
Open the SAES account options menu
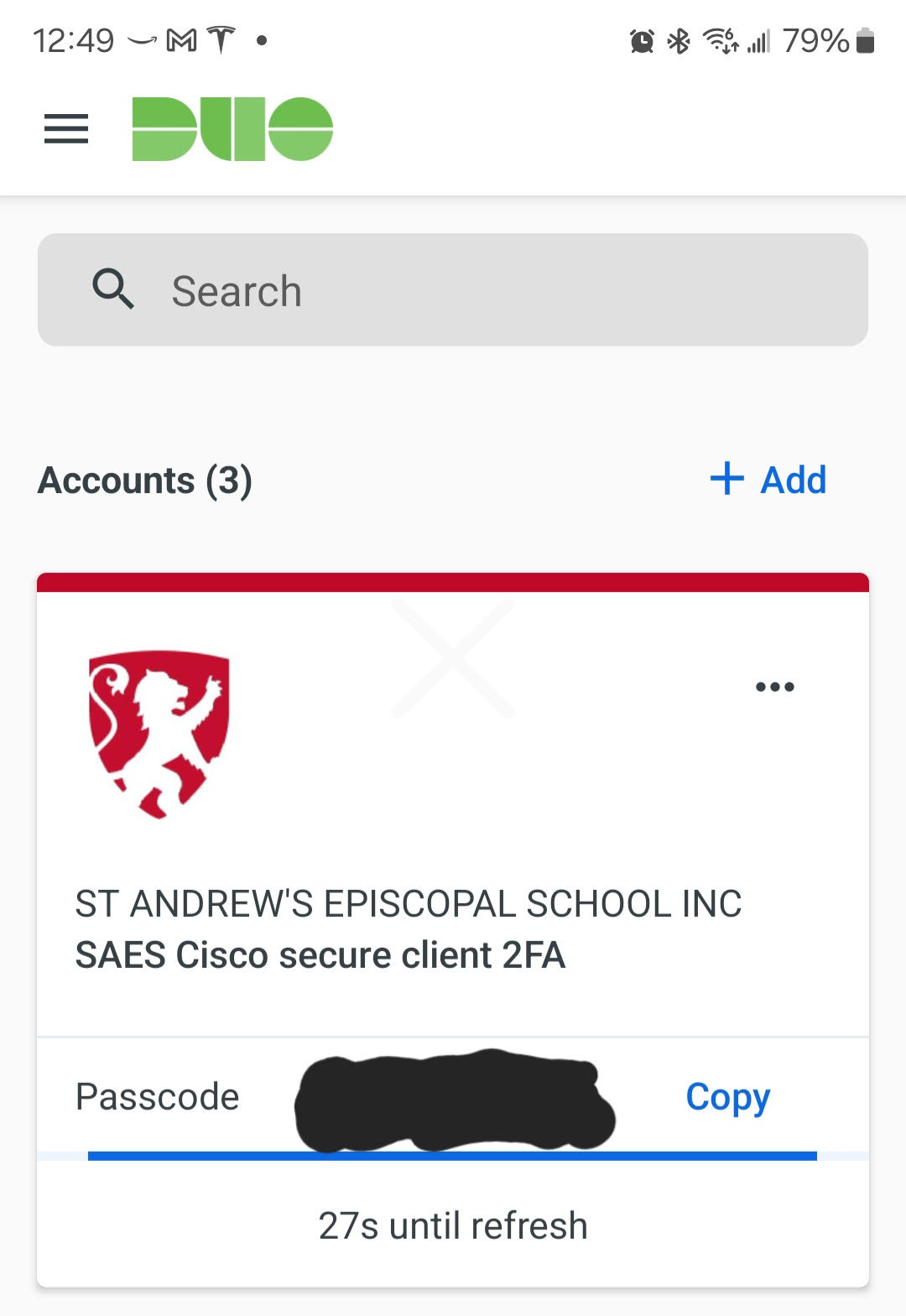(x=774, y=687)
